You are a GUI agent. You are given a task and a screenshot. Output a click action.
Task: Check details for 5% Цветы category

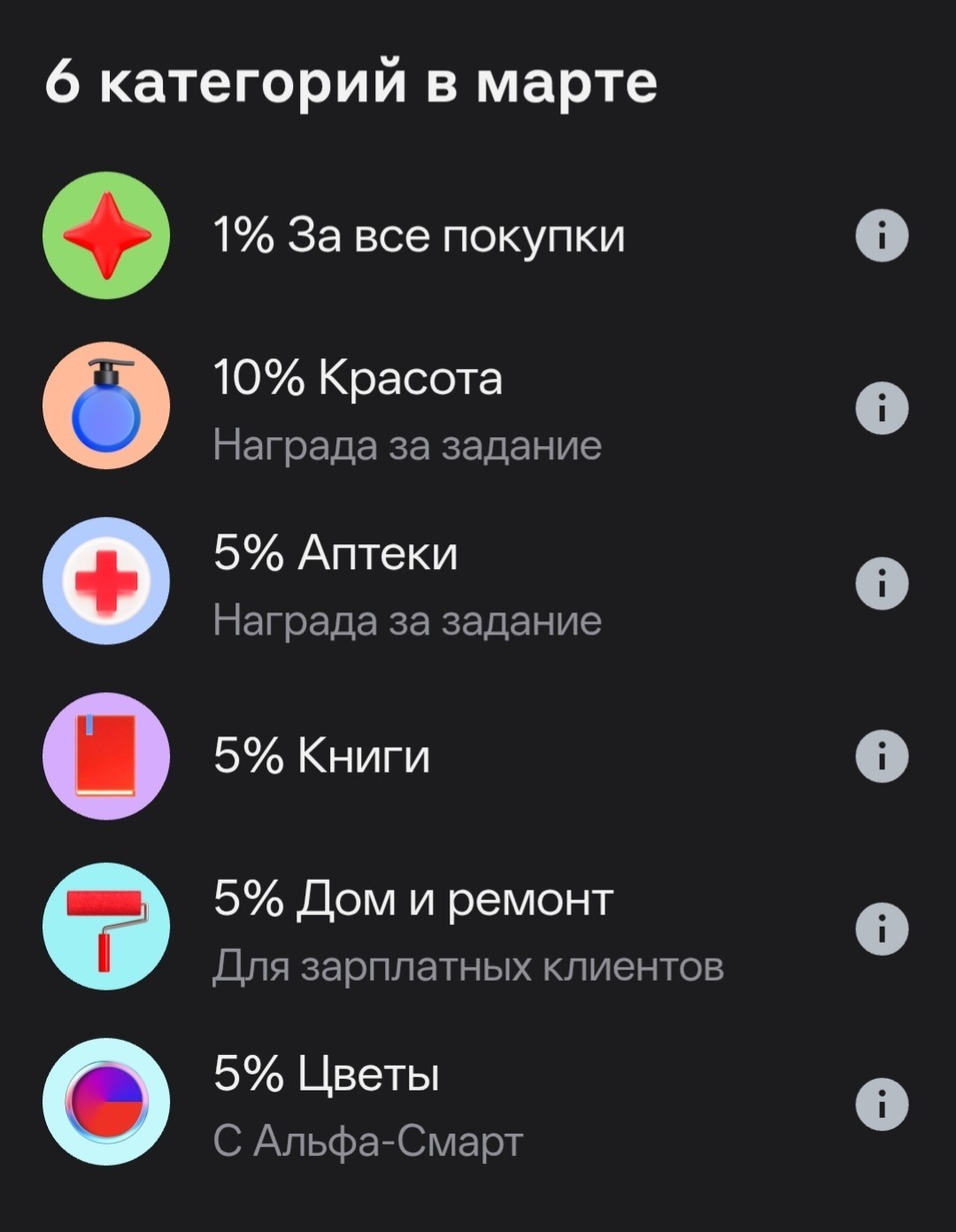point(882,1104)
